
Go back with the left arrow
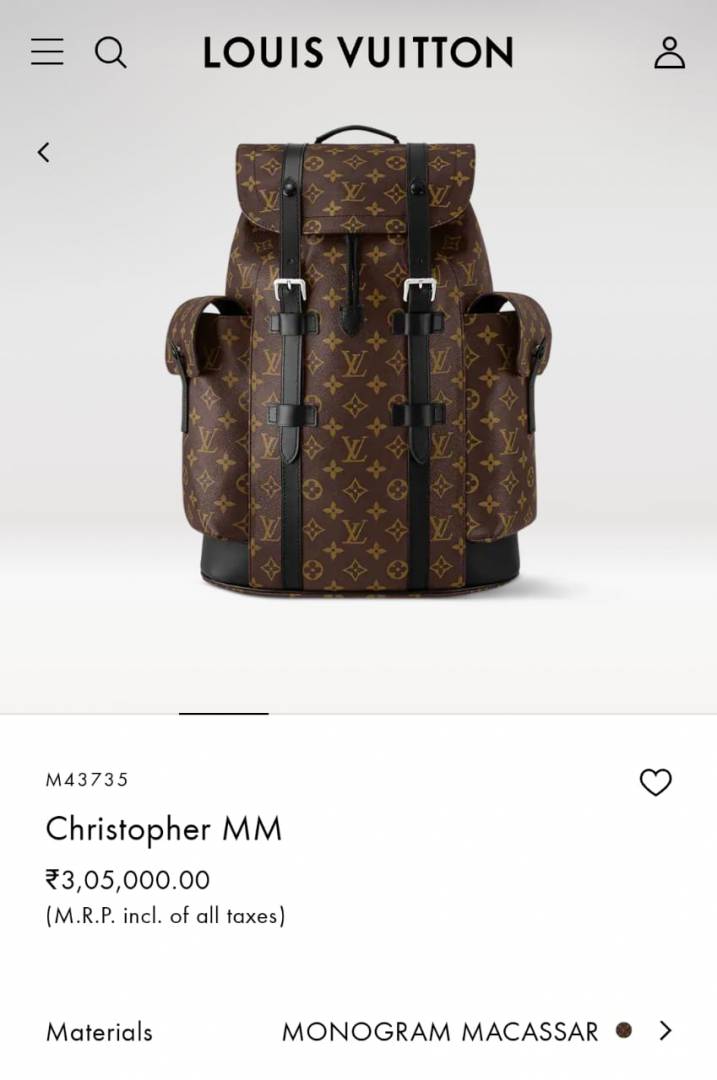[x=44, y=152]
